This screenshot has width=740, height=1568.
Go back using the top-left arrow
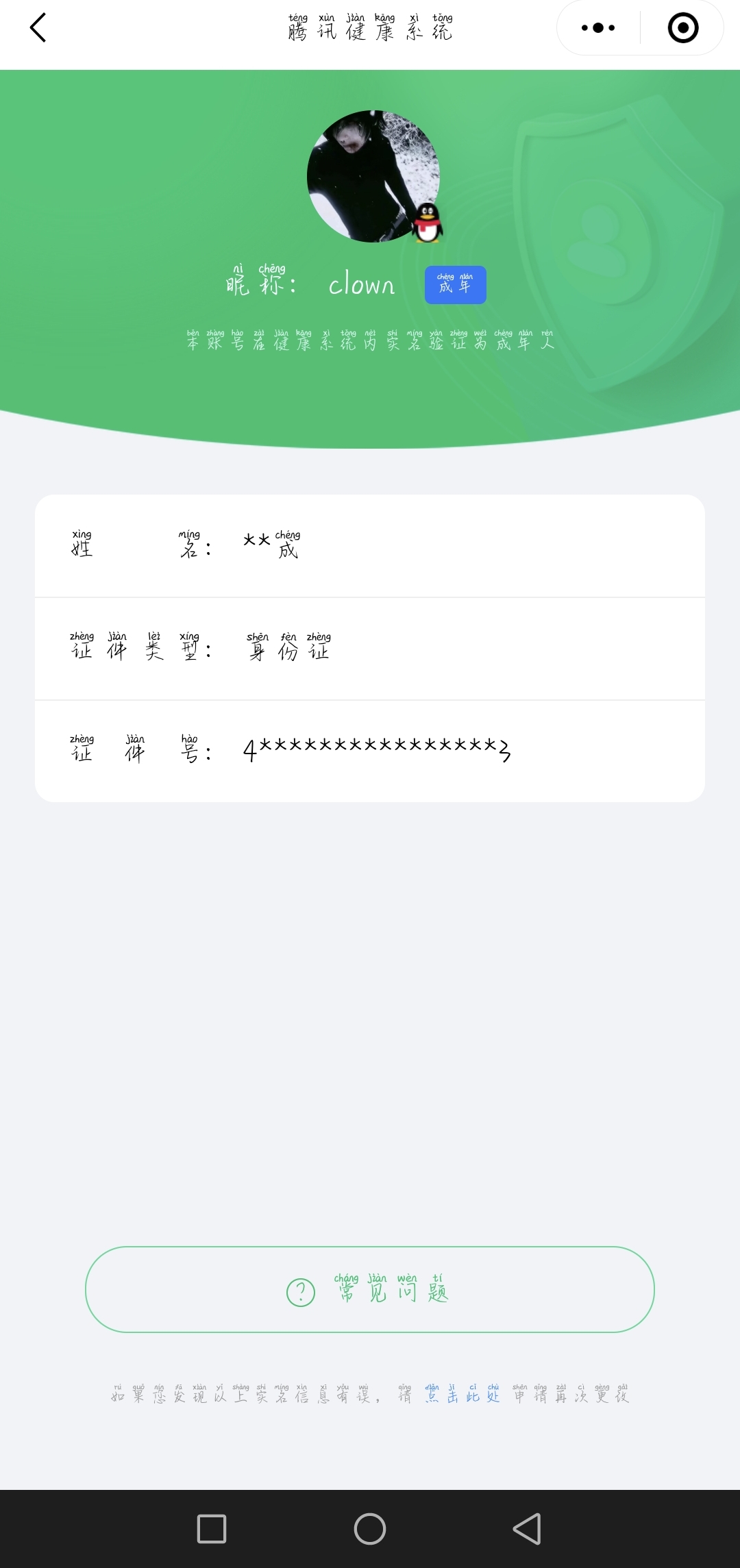point(38,28)
